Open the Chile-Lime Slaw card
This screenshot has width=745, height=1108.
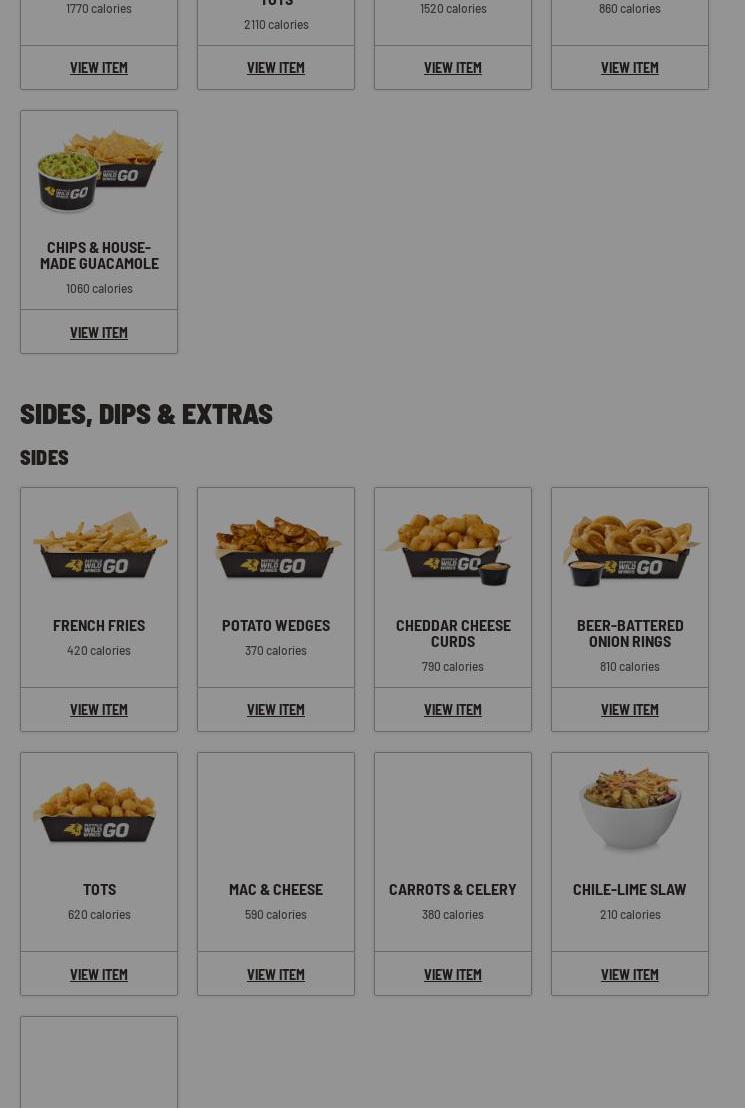[x=630, y=851]
